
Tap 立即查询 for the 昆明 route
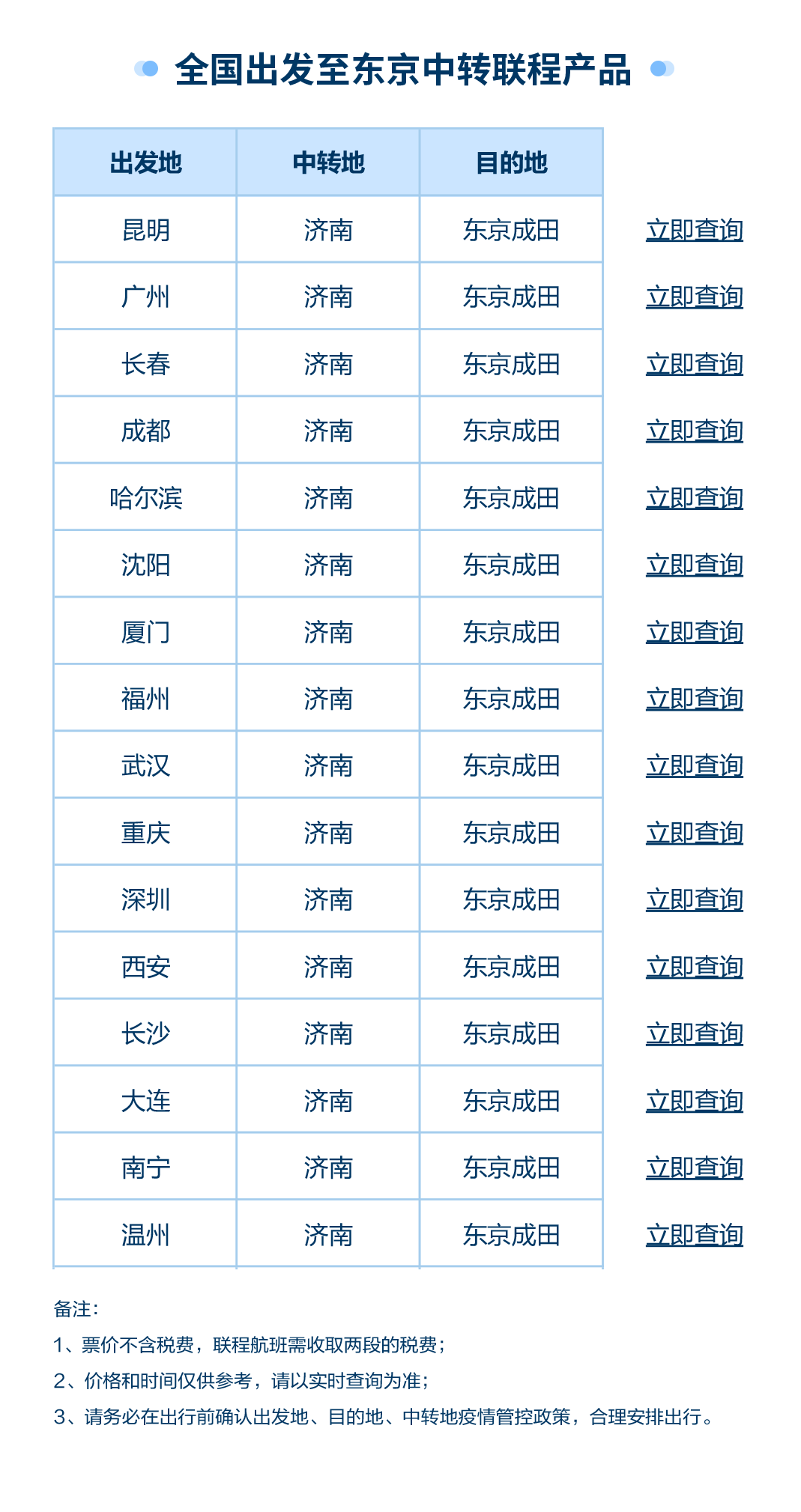[695, 230]
